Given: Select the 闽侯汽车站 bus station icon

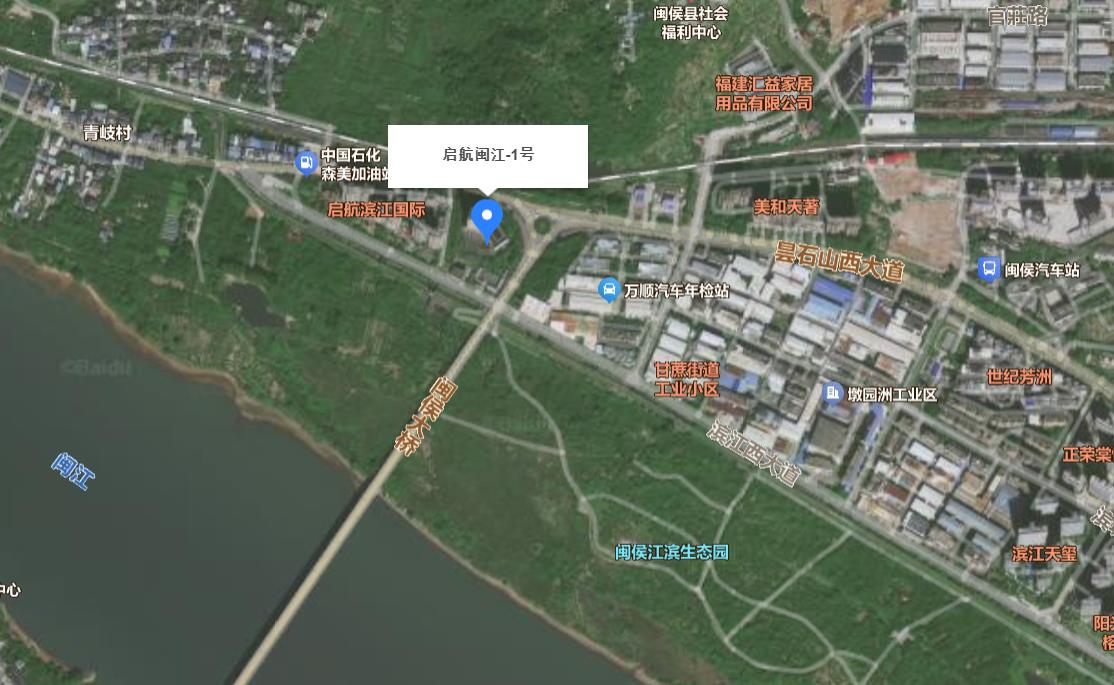Looking at the screenshot, I should [x=988, y=268].
